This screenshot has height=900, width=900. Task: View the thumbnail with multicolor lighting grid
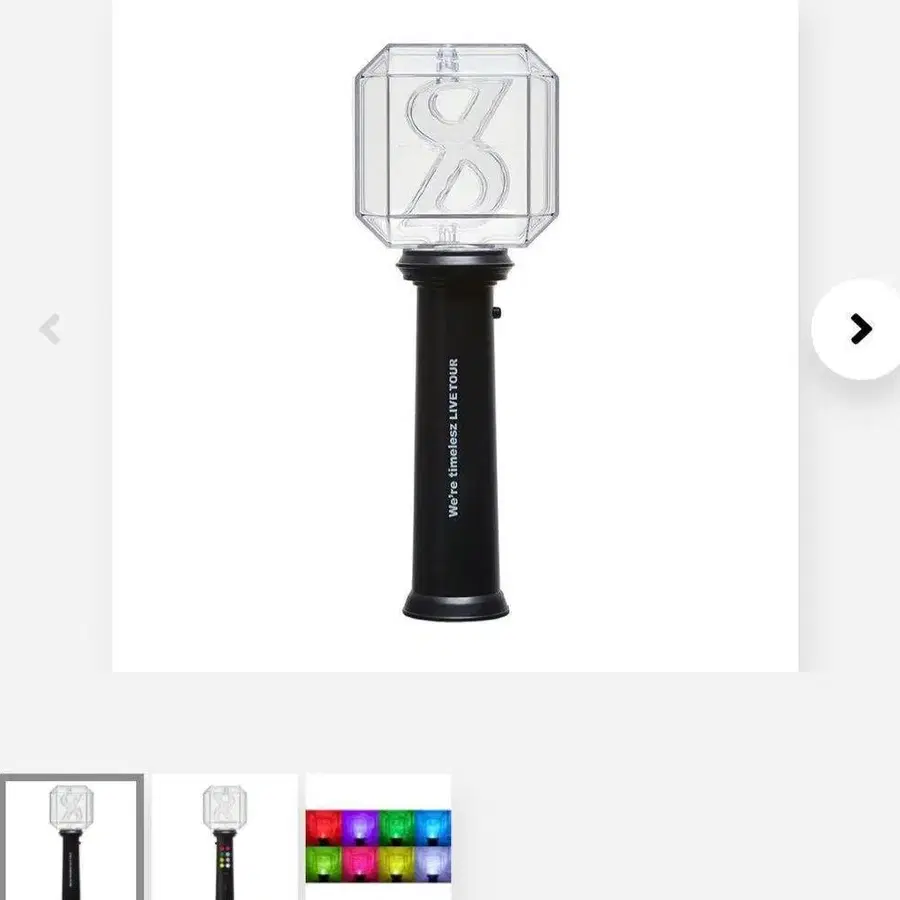tap(378, 838)
